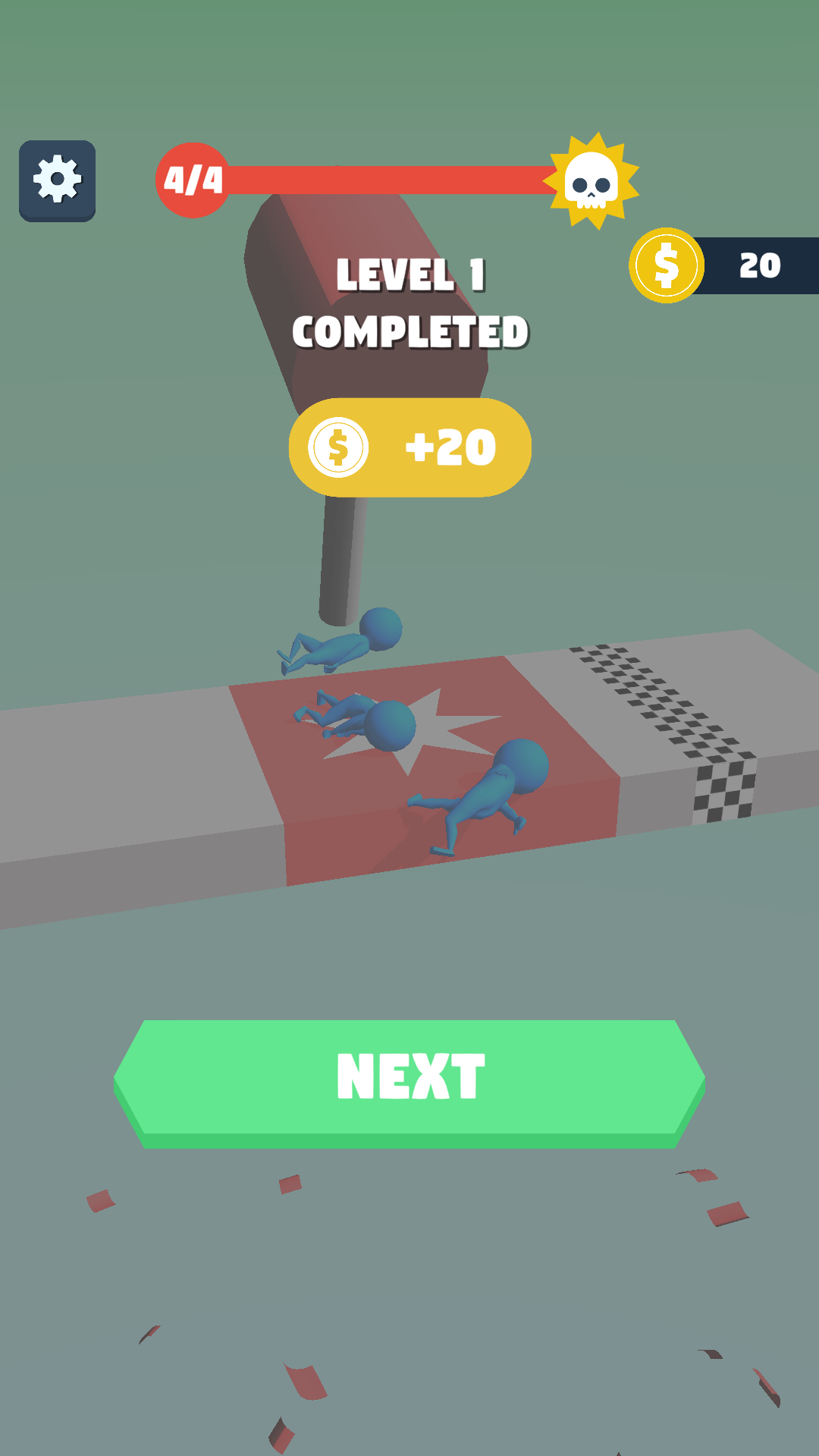
Task: Open the settings gear
Action: pyautogui.click(x=57, y=180)
